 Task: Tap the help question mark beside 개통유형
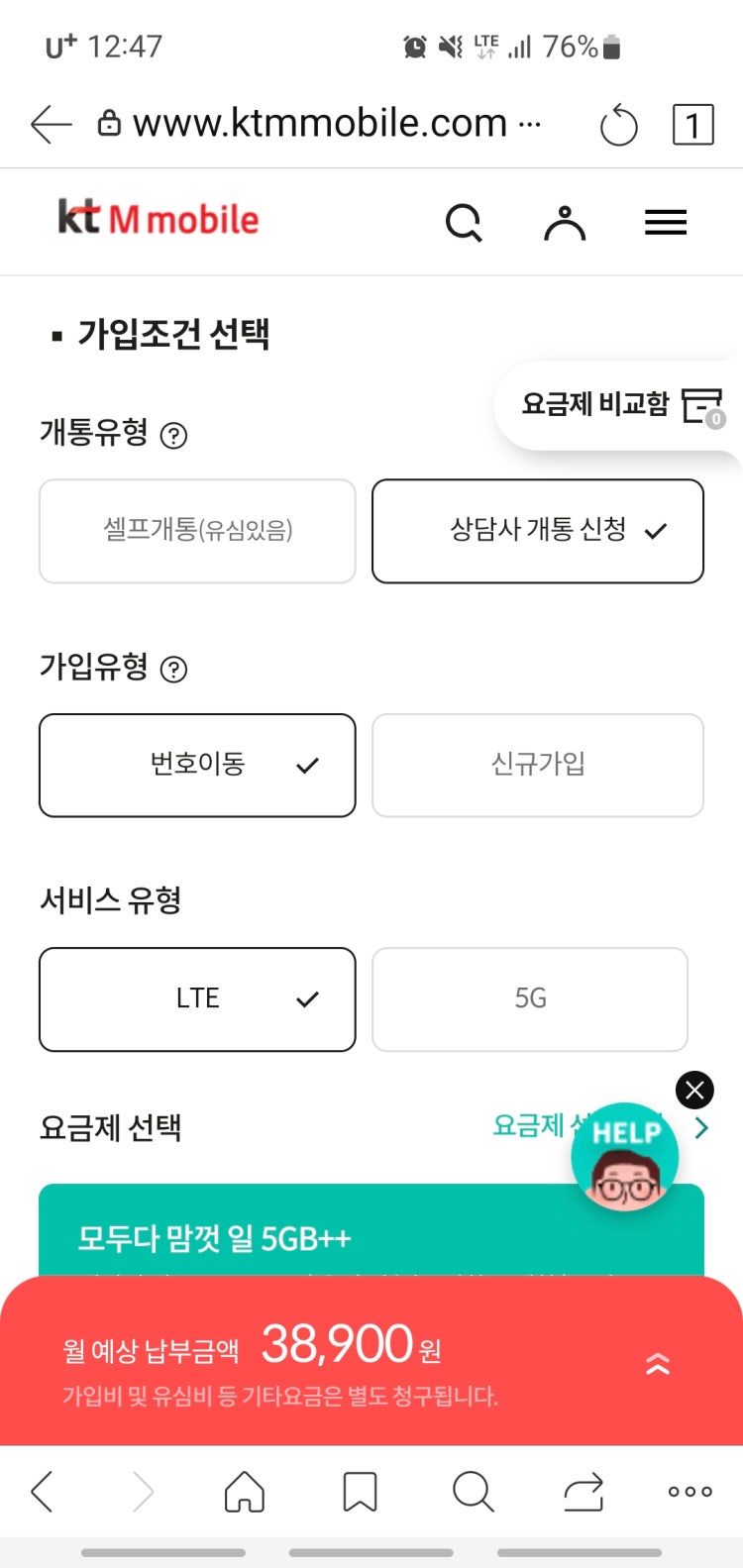pyautogui.click(x=174, y=436)
